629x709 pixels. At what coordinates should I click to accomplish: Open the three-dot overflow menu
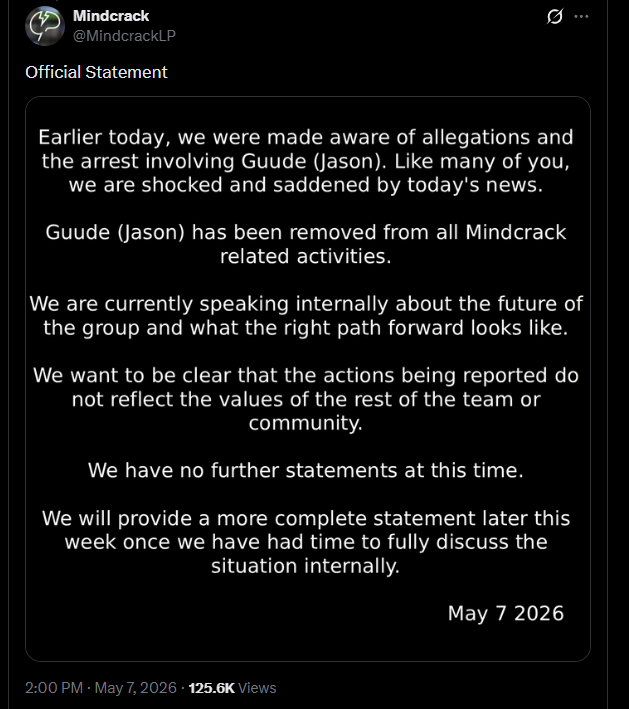581,17
